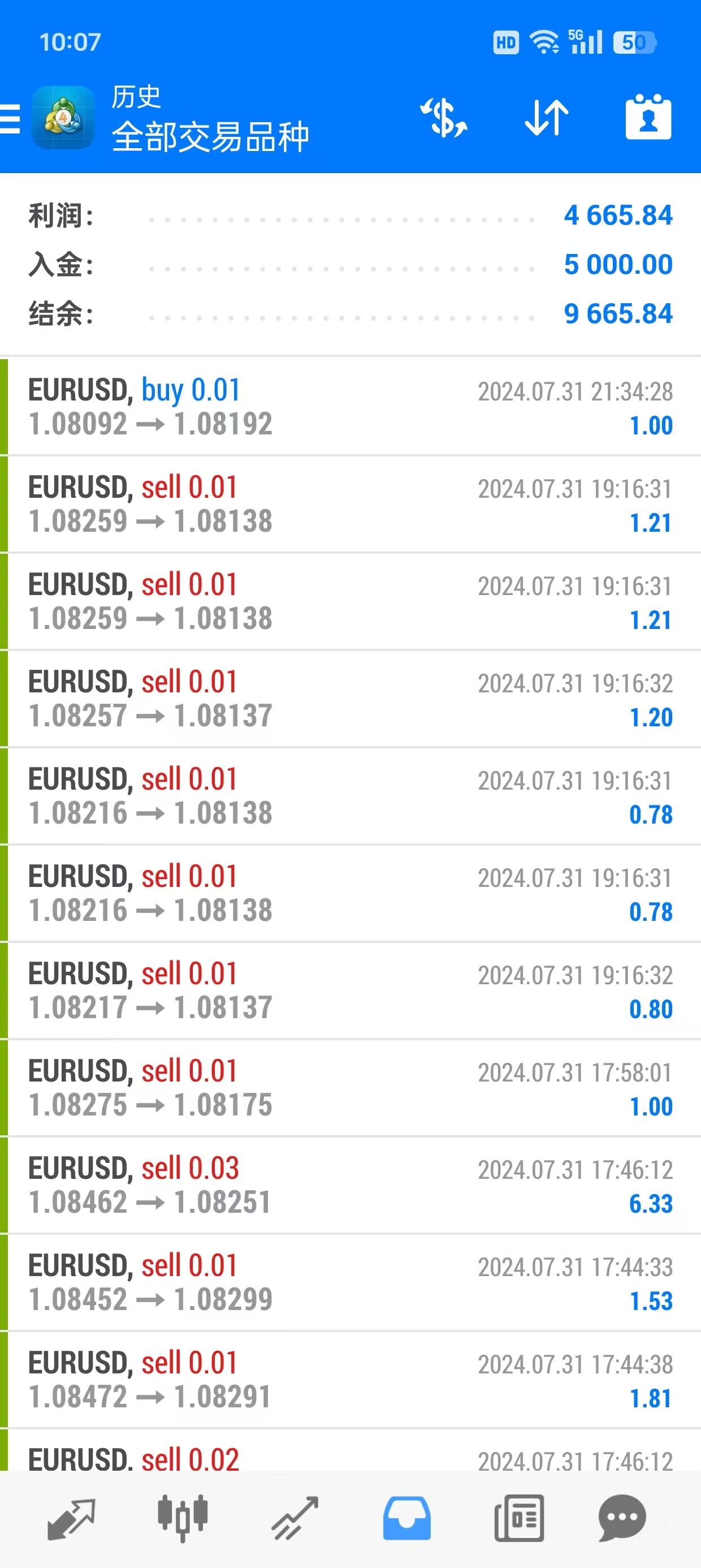701x1568 pixels.
Task: Open the EURUSD sell 0.03 trade
Action: click(x=350, y=1185)
